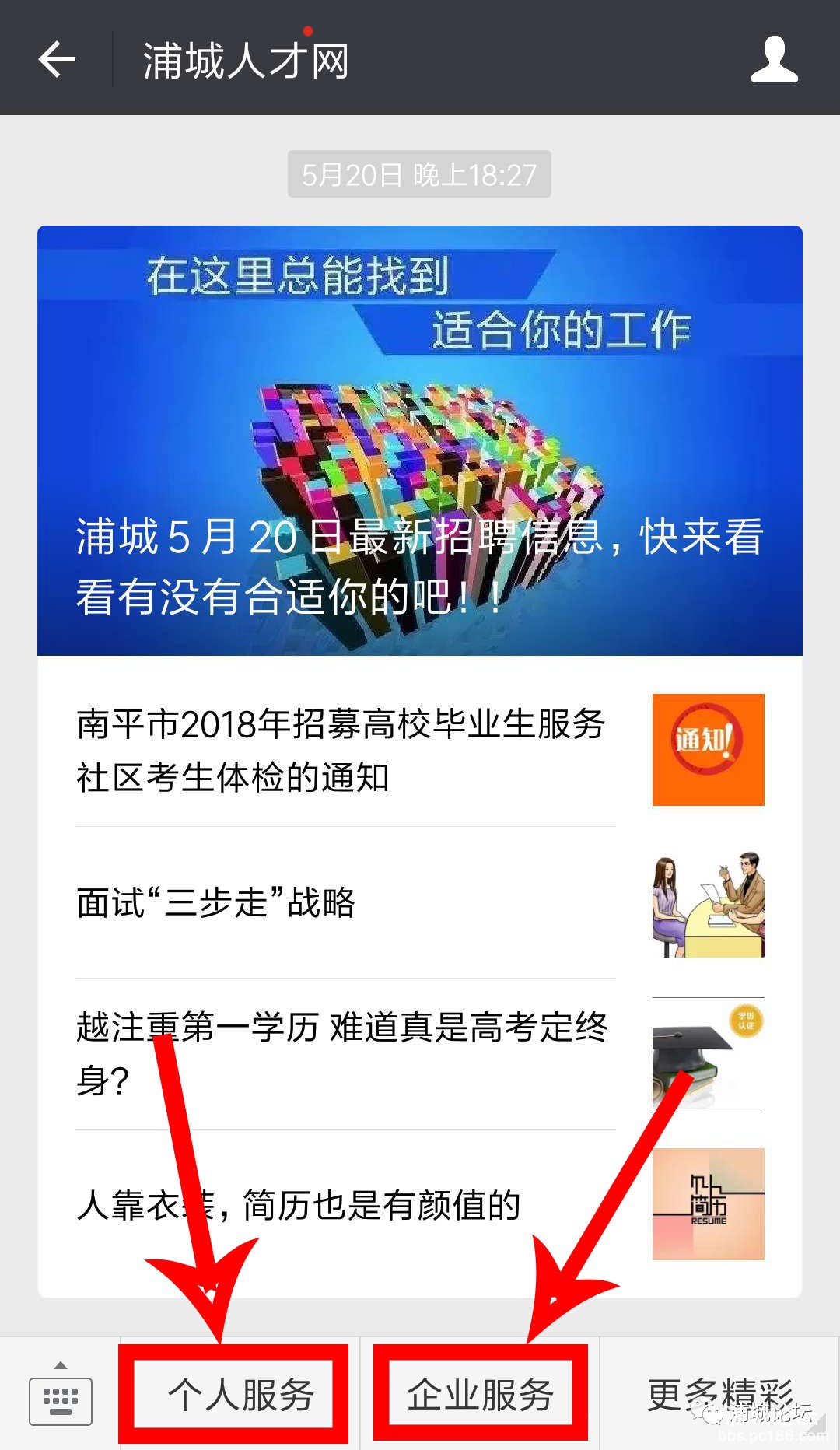Open the 企业服务 menu
Viewport: 840px width, 1450px height.
click(480, 1394)
